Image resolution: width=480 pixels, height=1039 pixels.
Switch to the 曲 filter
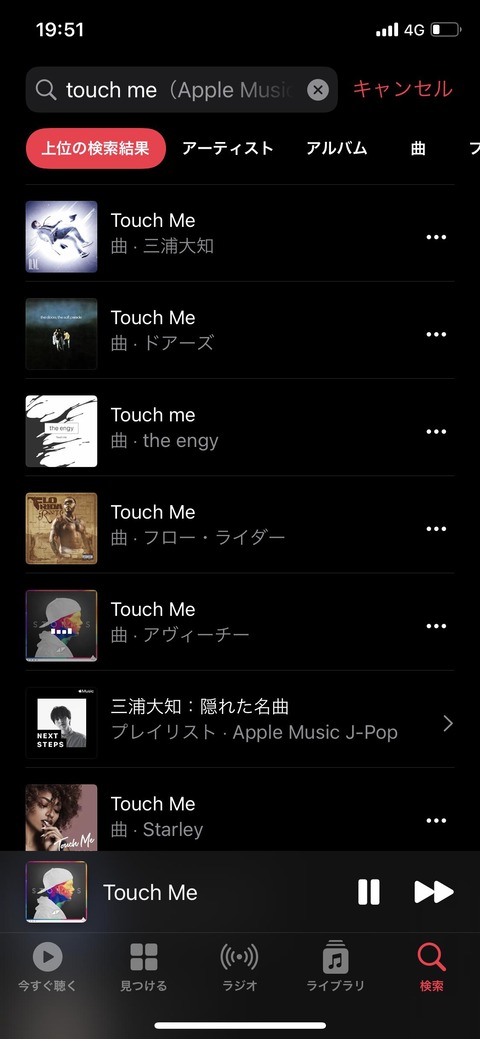point(418,148)
